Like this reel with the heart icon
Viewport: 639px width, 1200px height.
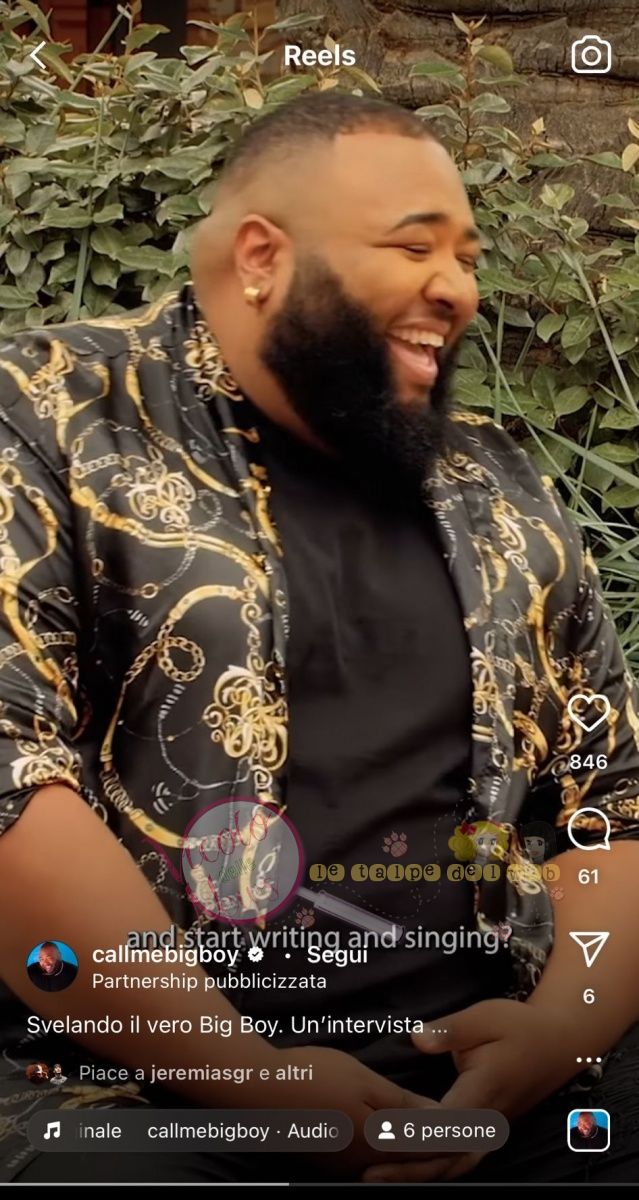tap(588, 713)
